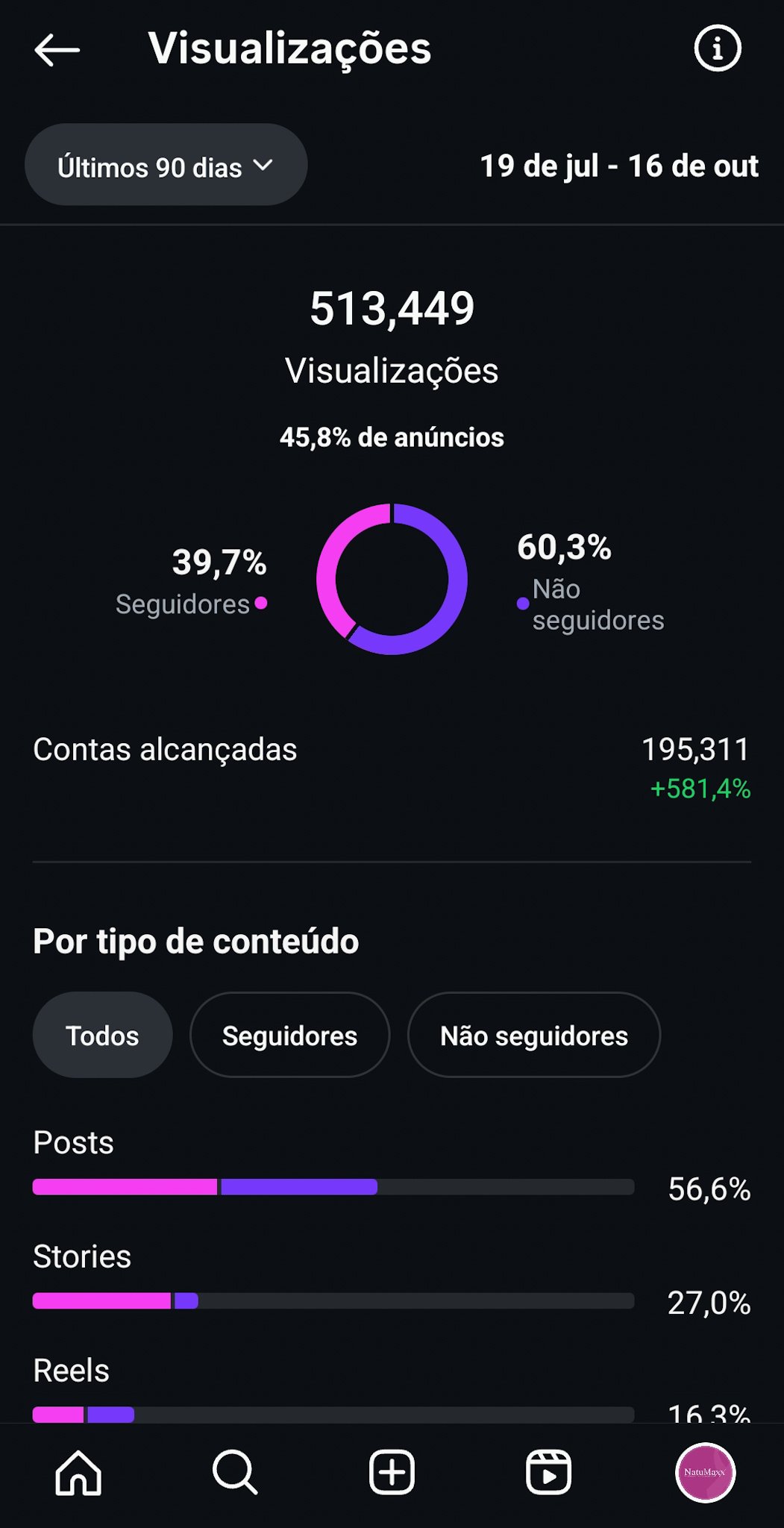This screenshot has width=784, height=1528.
Task: Open the search tab
Action: tap(235, 1473)
